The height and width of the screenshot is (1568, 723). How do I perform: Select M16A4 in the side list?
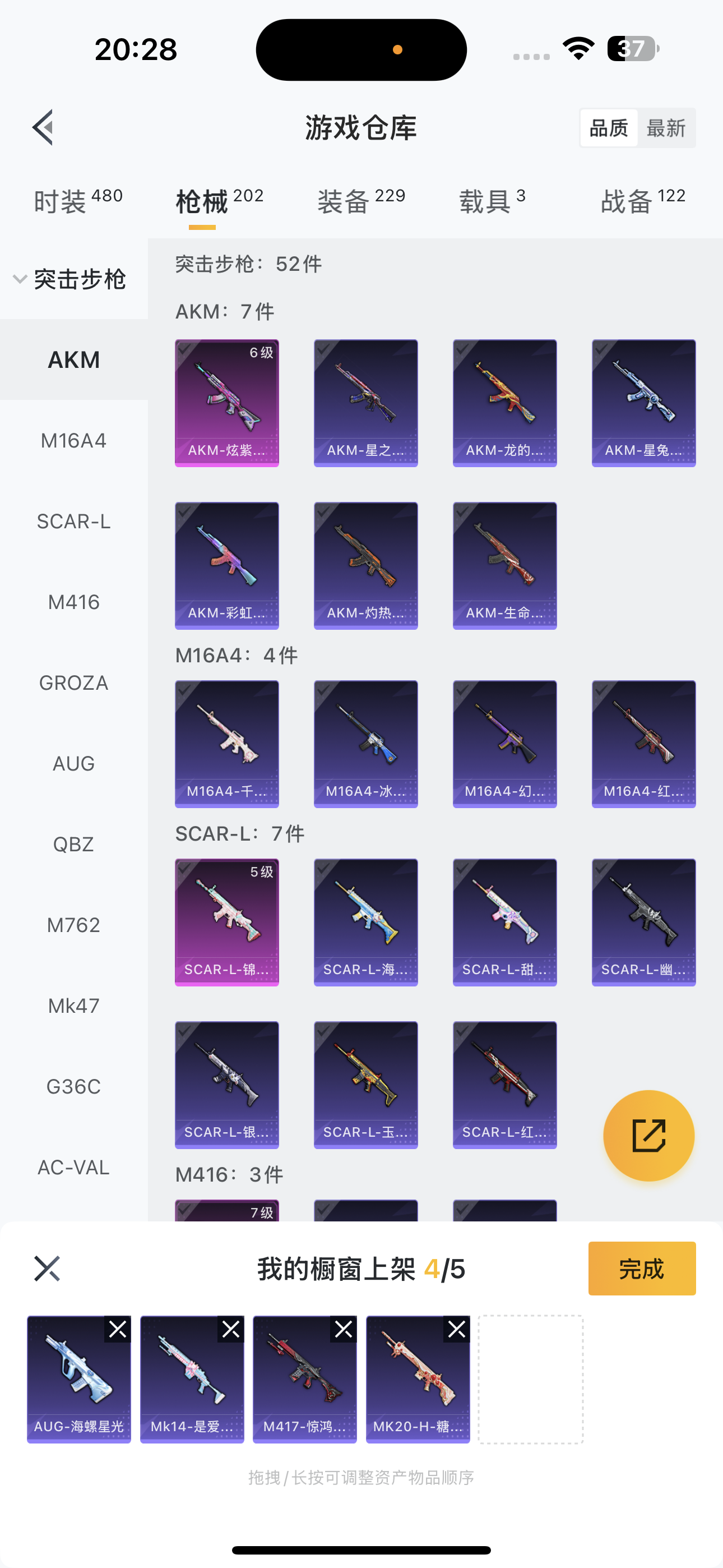pyautogui.click(x=73, y=440)
